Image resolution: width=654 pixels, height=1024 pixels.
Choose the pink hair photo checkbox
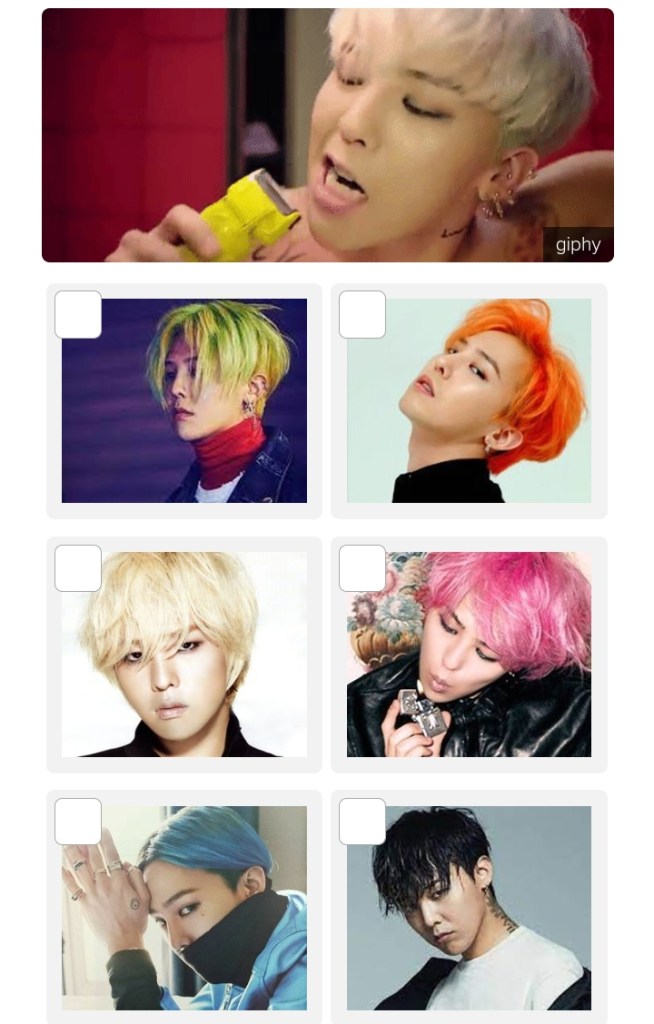(x=362, y=568)
